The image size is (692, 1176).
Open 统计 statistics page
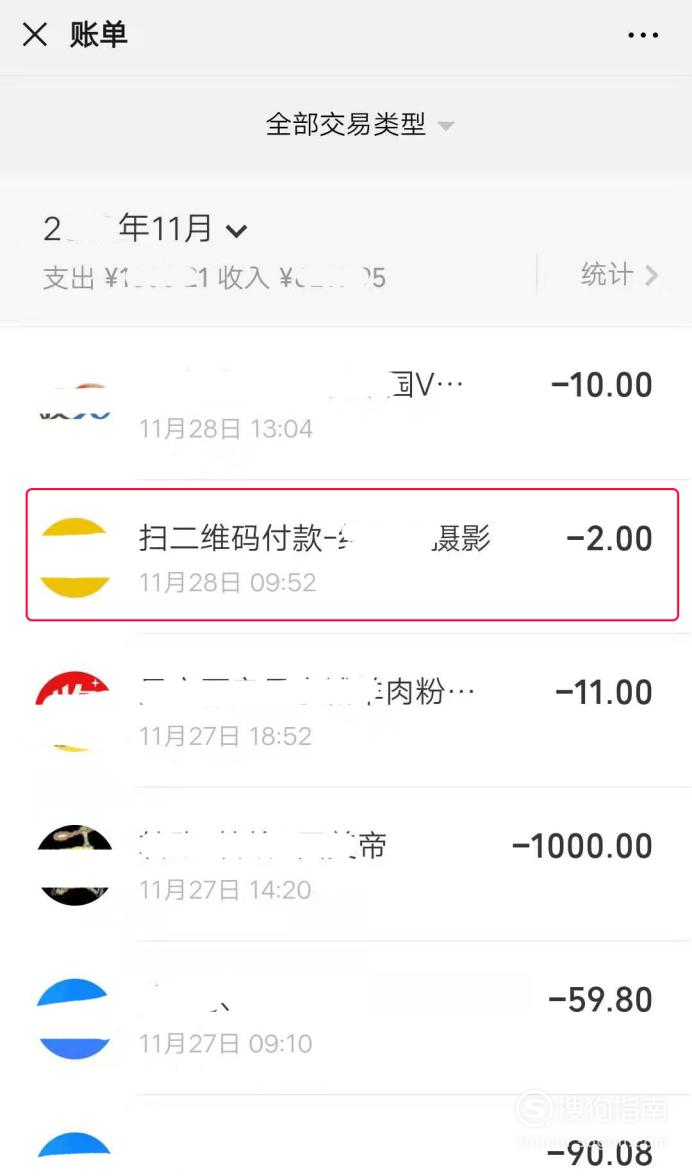point(619,274)
